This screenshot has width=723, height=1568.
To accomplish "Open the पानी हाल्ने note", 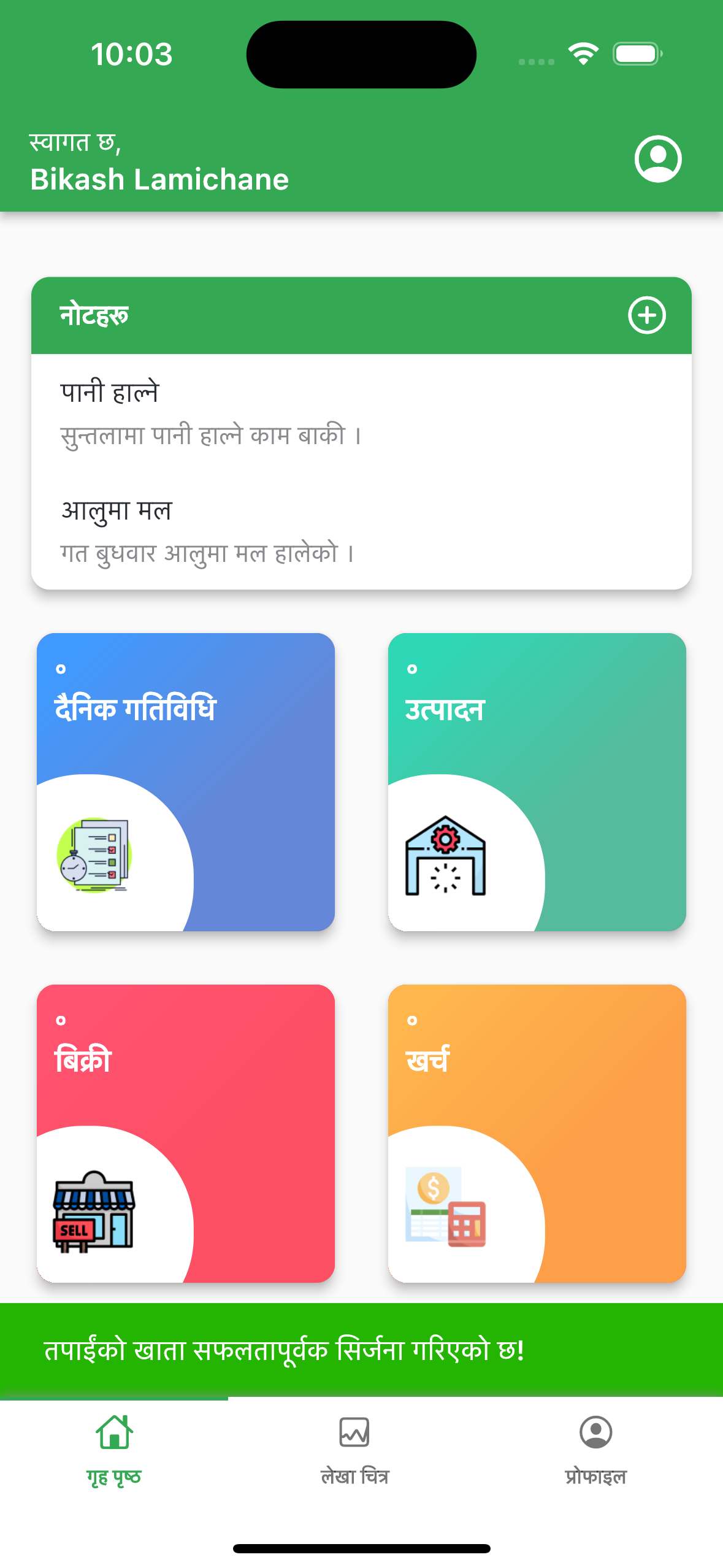I will click(361, 412).
